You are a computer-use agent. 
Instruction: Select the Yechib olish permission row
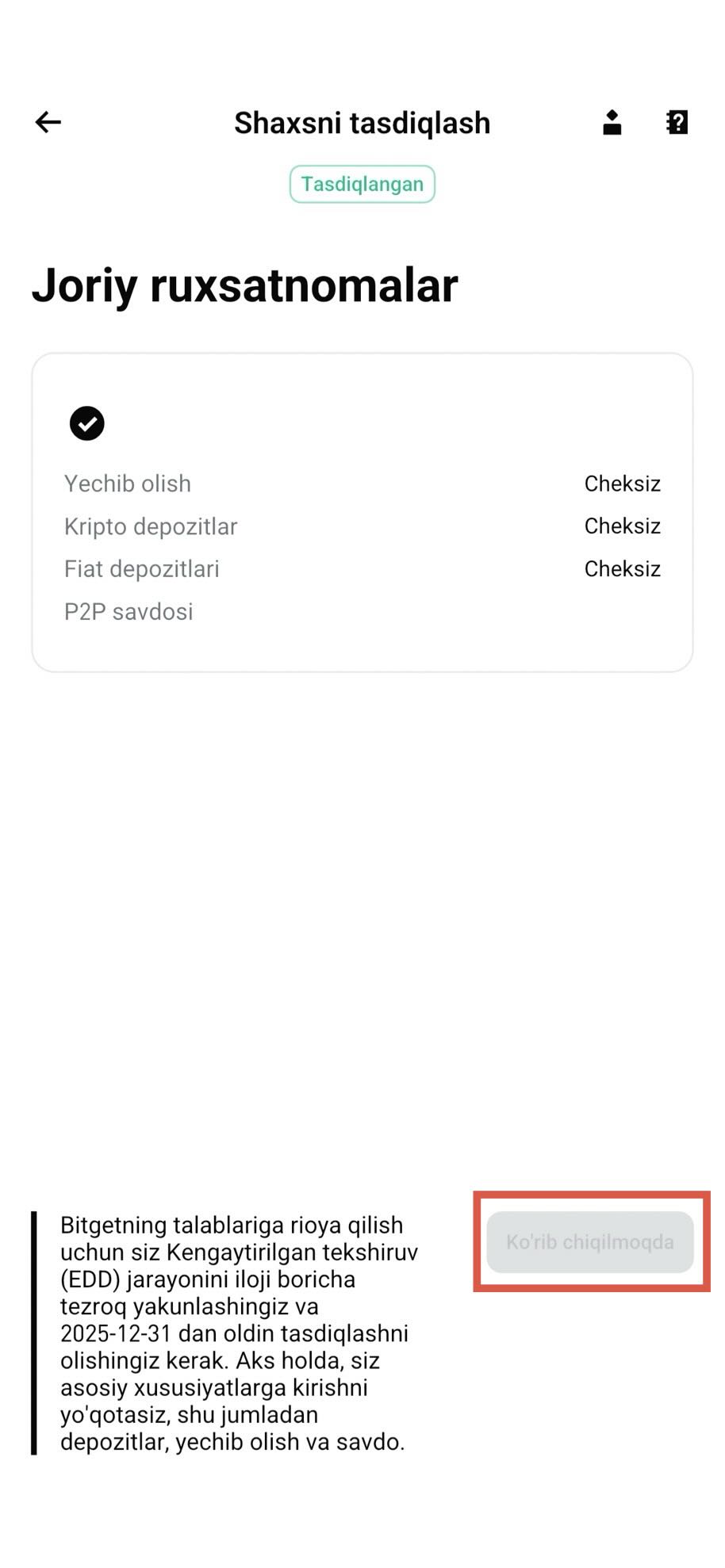pyautogui.click(x=128, y=484)
